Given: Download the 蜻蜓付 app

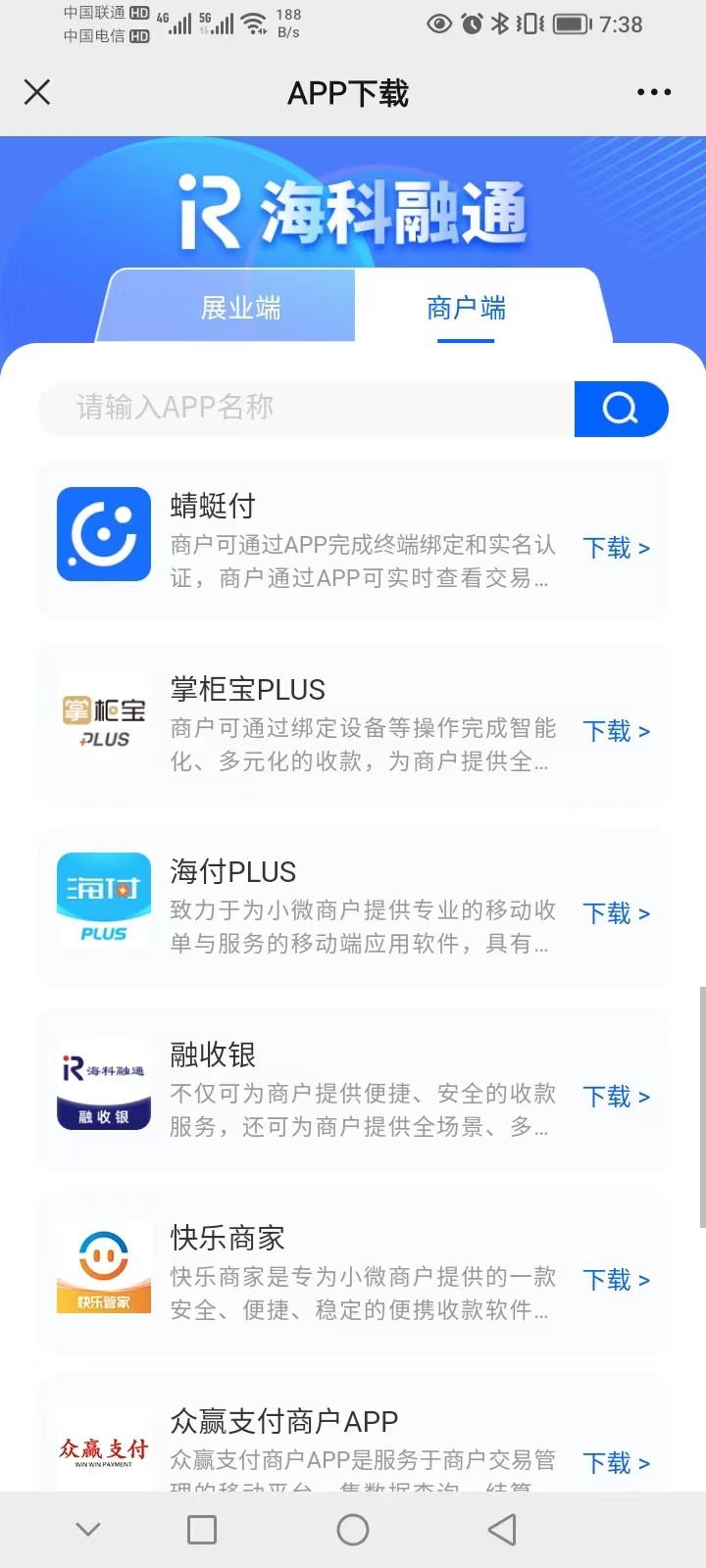Looking at the screenshot, I should 617,547.
